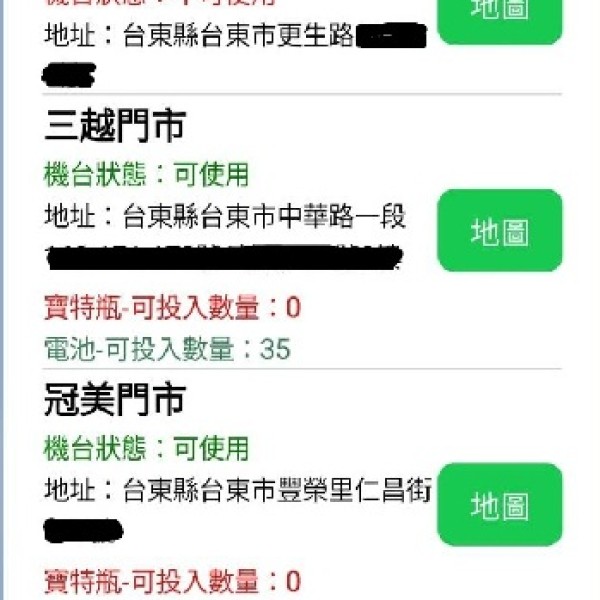View 冠美門市 location on the map

(x=500, y=504)
